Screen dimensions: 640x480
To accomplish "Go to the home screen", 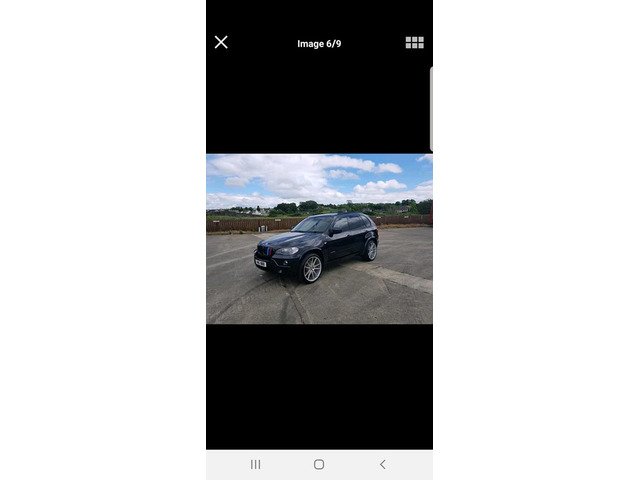I will click(x=319, y=464).
